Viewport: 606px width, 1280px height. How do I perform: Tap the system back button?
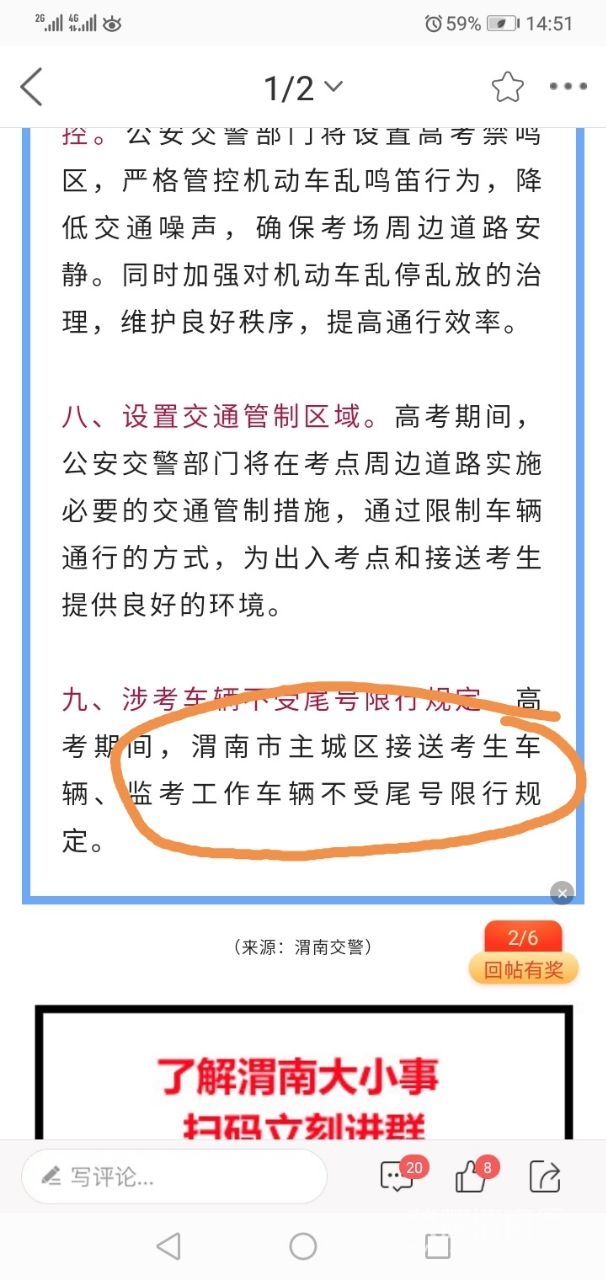pyautogui.click(x=169, y=1246)
